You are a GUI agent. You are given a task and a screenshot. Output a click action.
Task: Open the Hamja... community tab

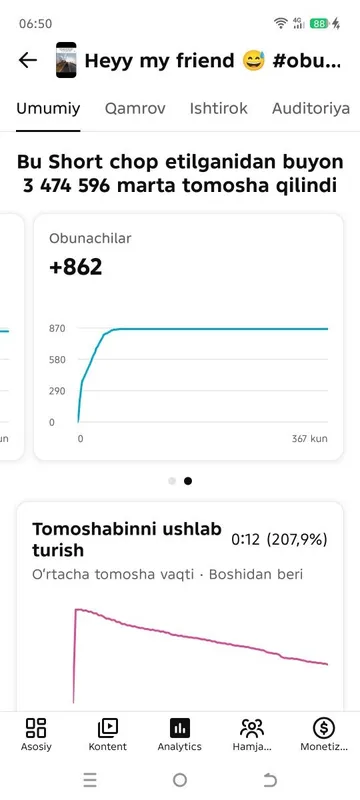click(252, 735)
